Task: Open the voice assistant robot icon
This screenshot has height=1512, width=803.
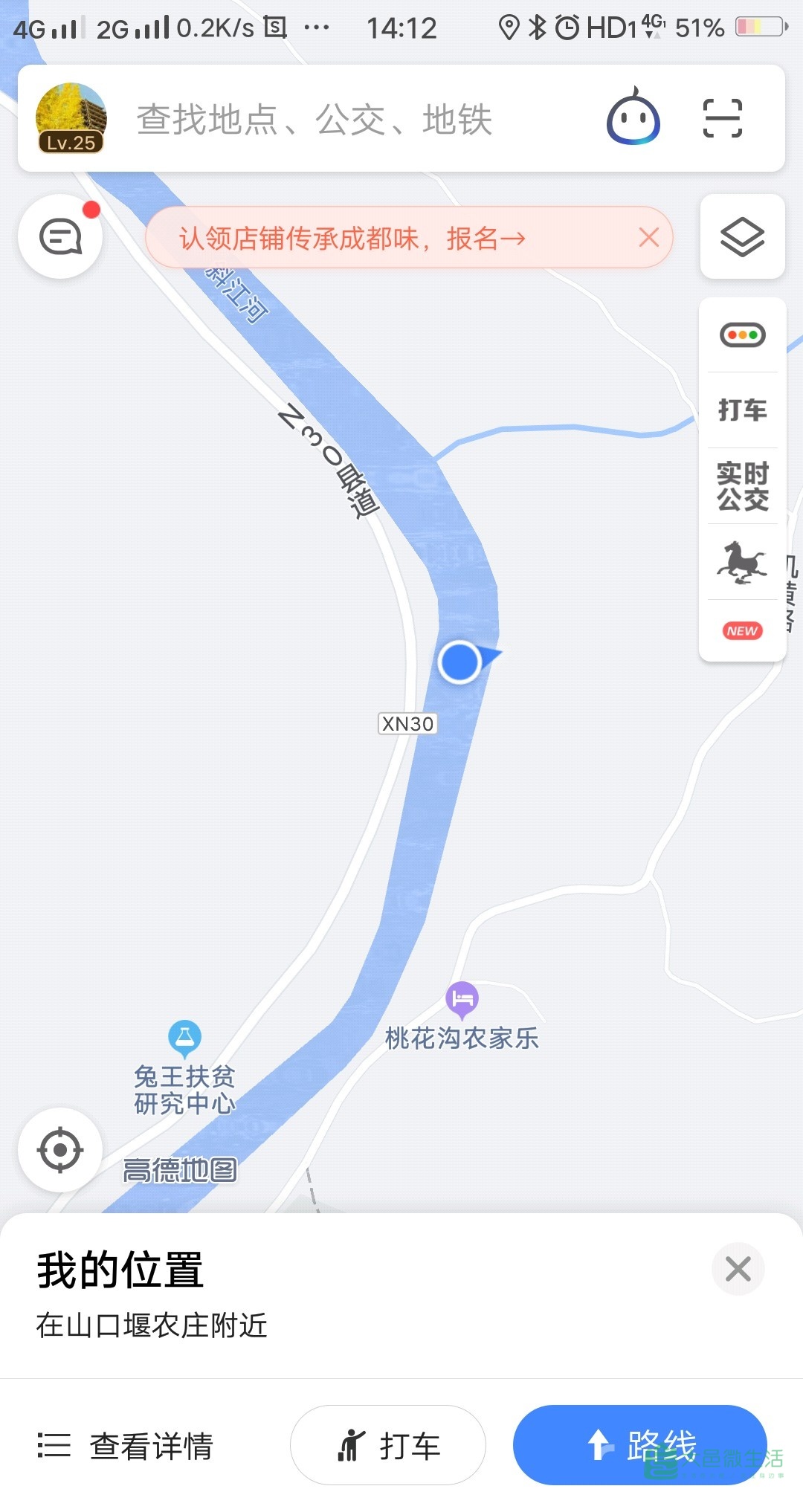Action: pos(633,117)
